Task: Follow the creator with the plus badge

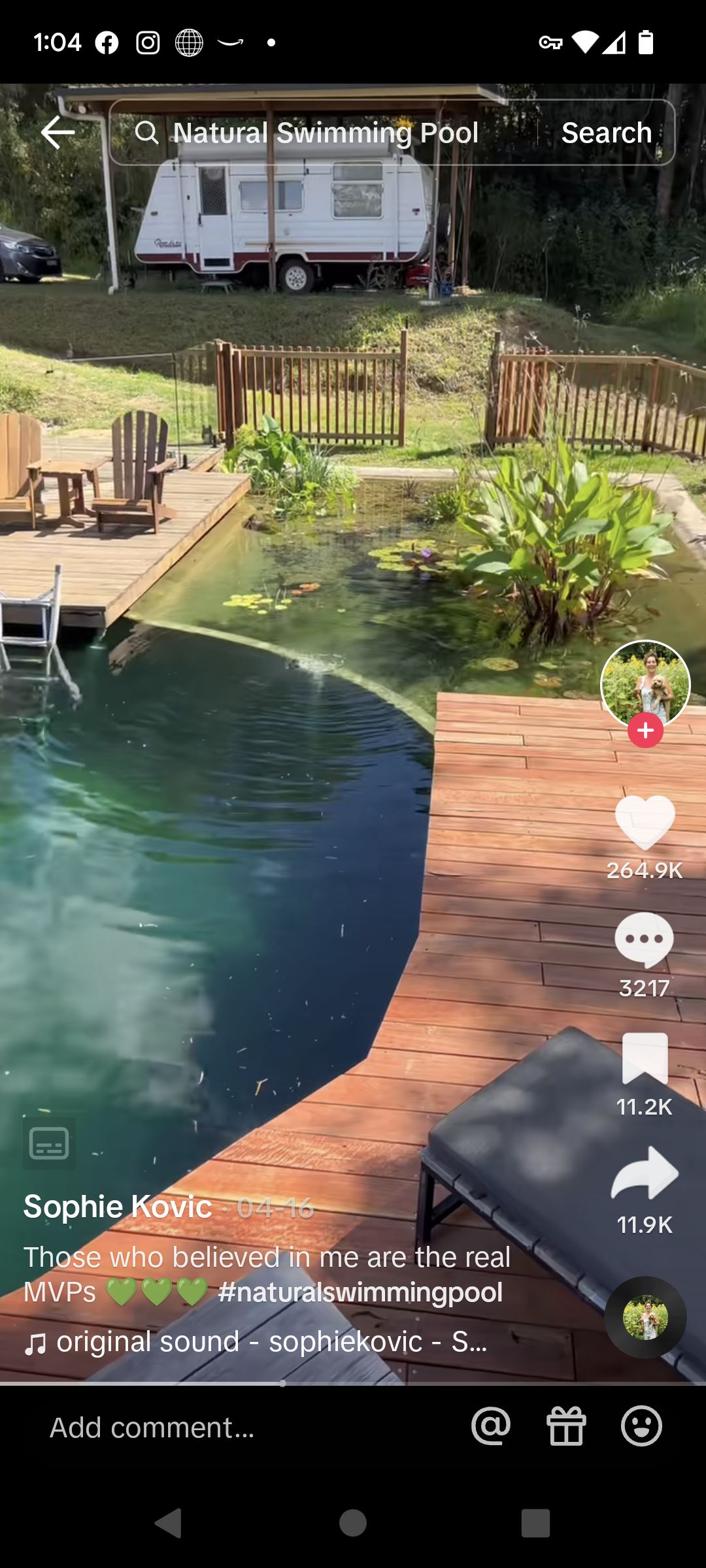Action: coord(645,730)
